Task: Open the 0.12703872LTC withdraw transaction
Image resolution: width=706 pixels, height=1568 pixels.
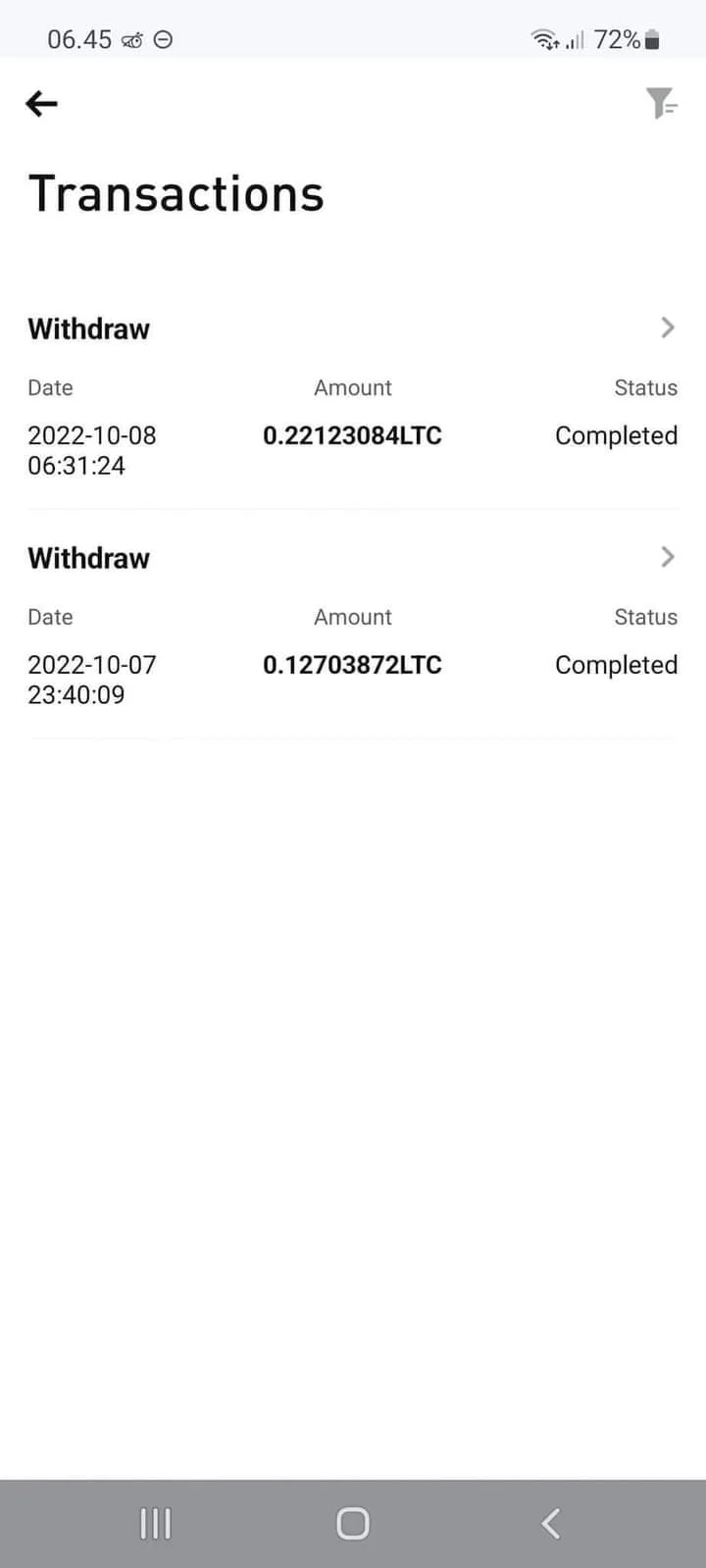Action: click(353, 626)
